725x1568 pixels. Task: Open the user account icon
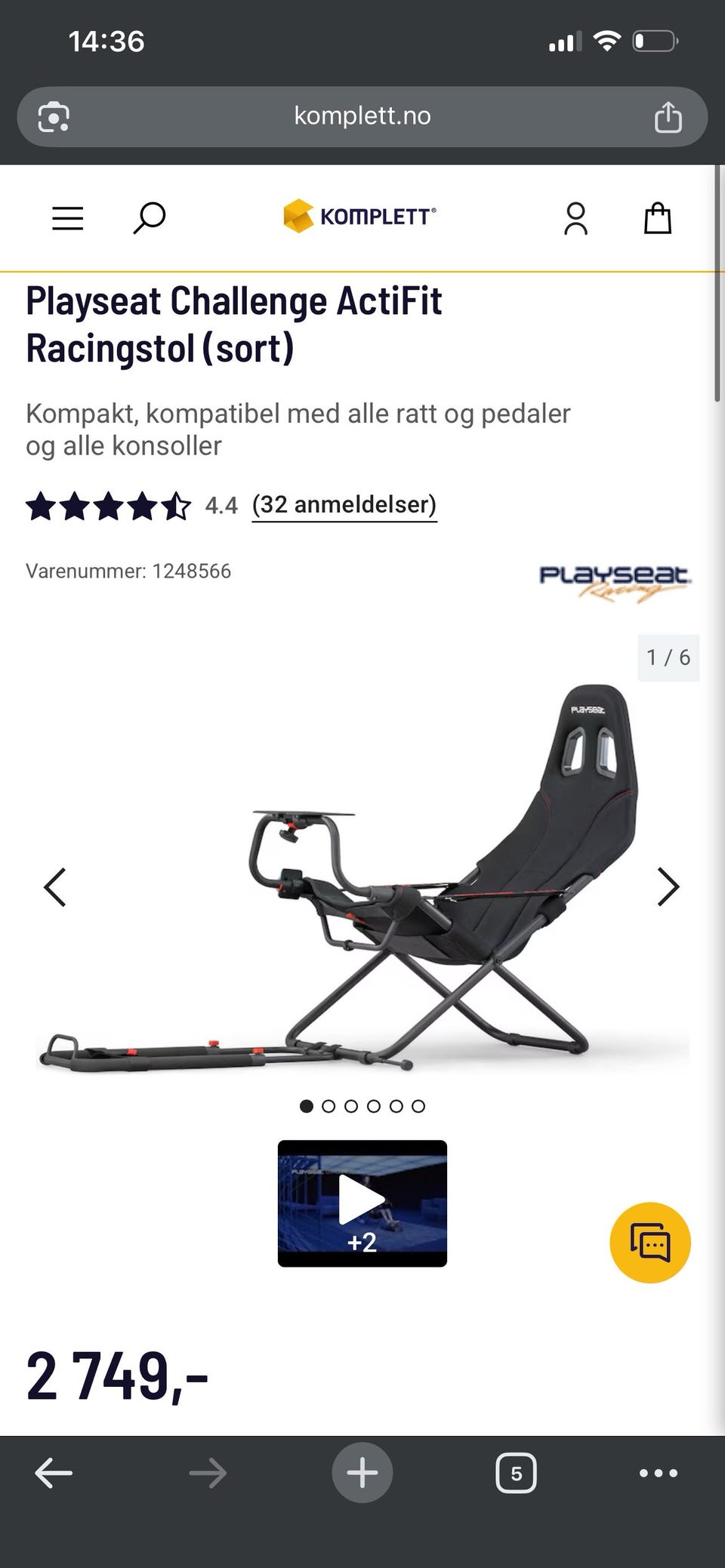(575, 218)
